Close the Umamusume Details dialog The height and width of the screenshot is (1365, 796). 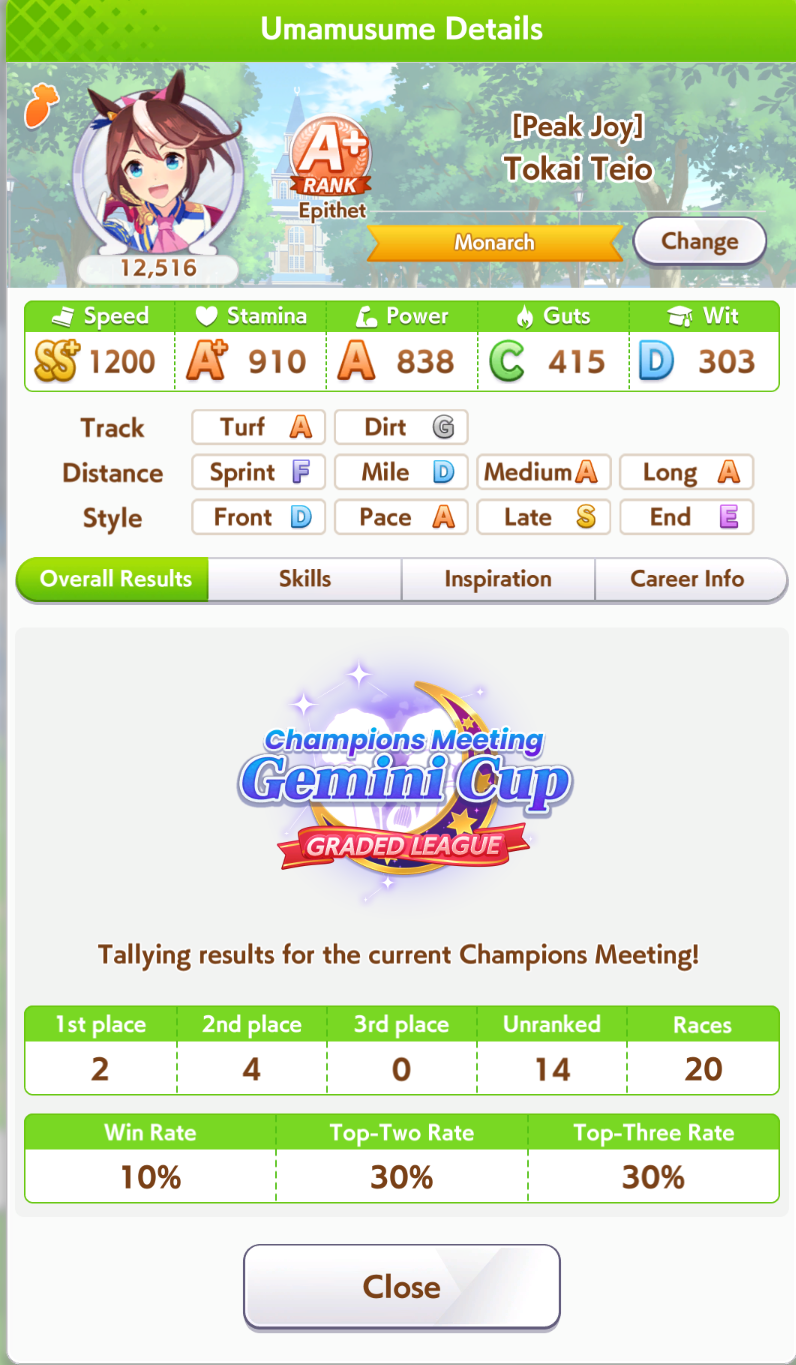pos(402,1286)
